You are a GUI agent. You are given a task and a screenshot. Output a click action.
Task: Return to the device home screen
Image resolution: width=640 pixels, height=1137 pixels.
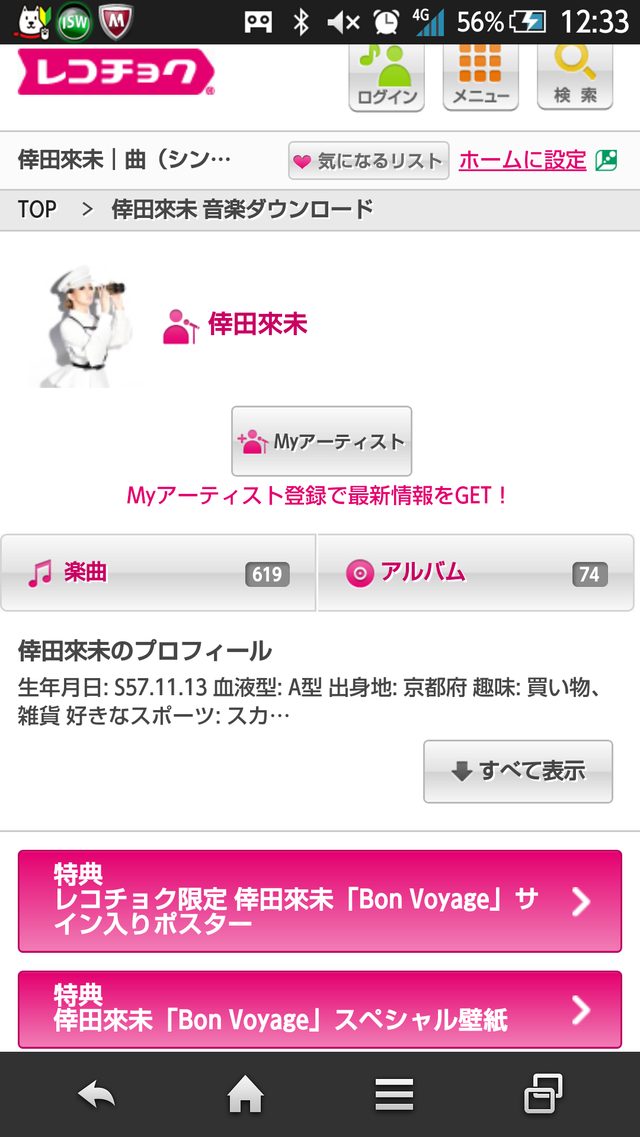(245, 1095)
